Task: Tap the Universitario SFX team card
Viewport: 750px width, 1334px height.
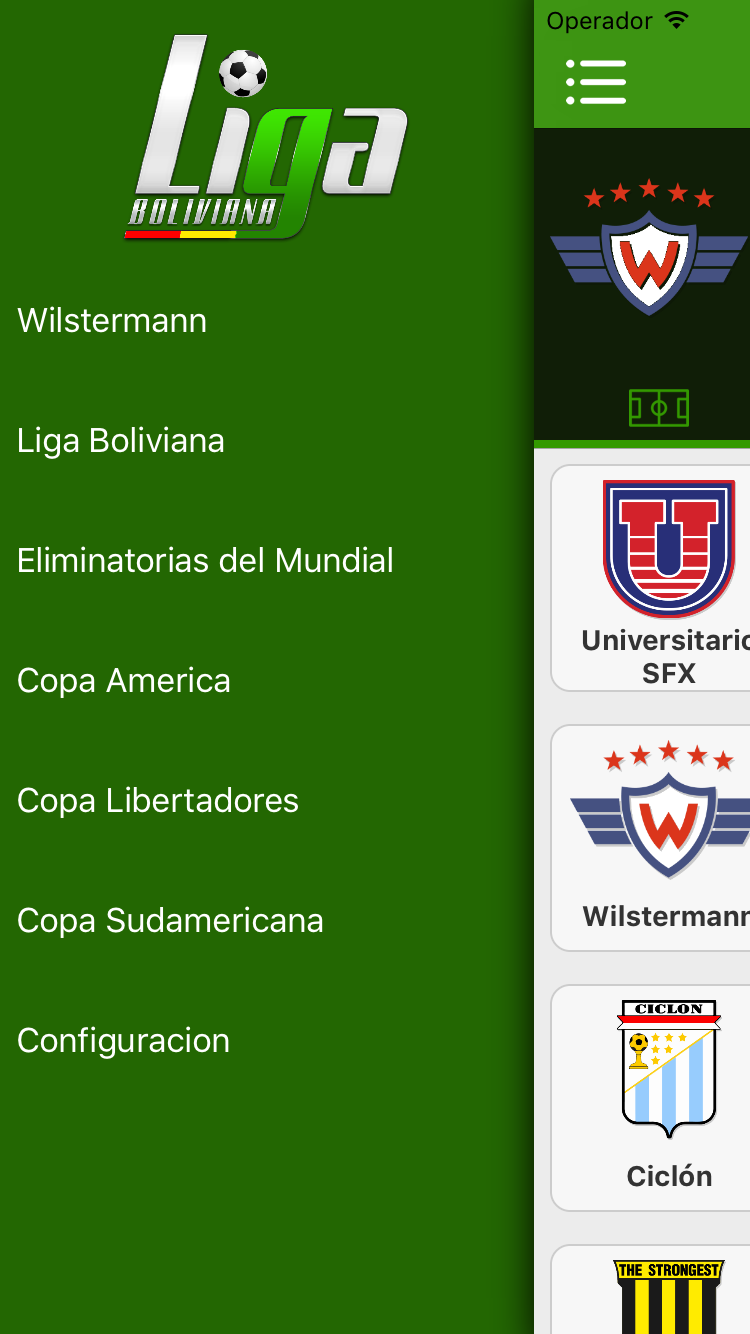Action: click(651, 578)
